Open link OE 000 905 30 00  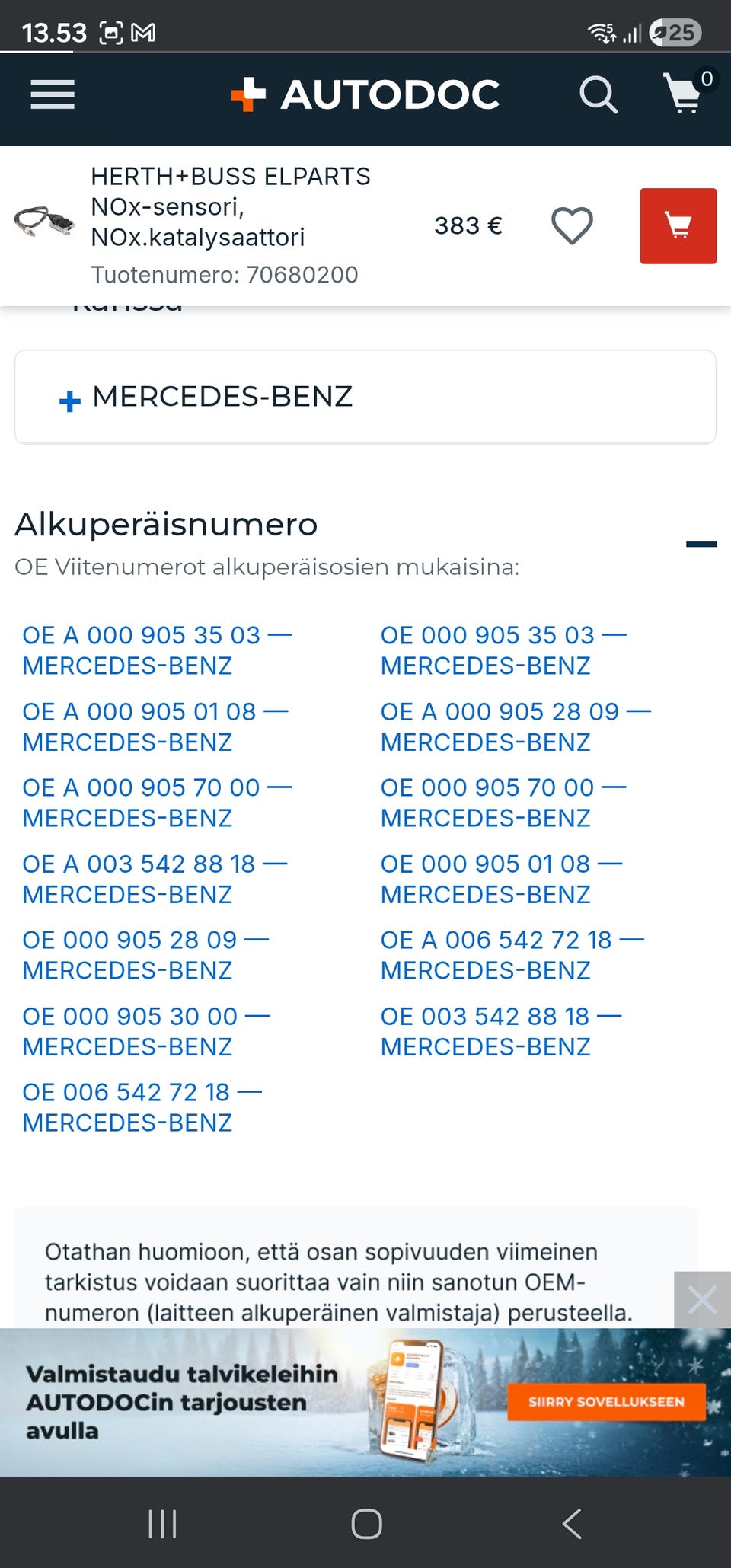146,1031
